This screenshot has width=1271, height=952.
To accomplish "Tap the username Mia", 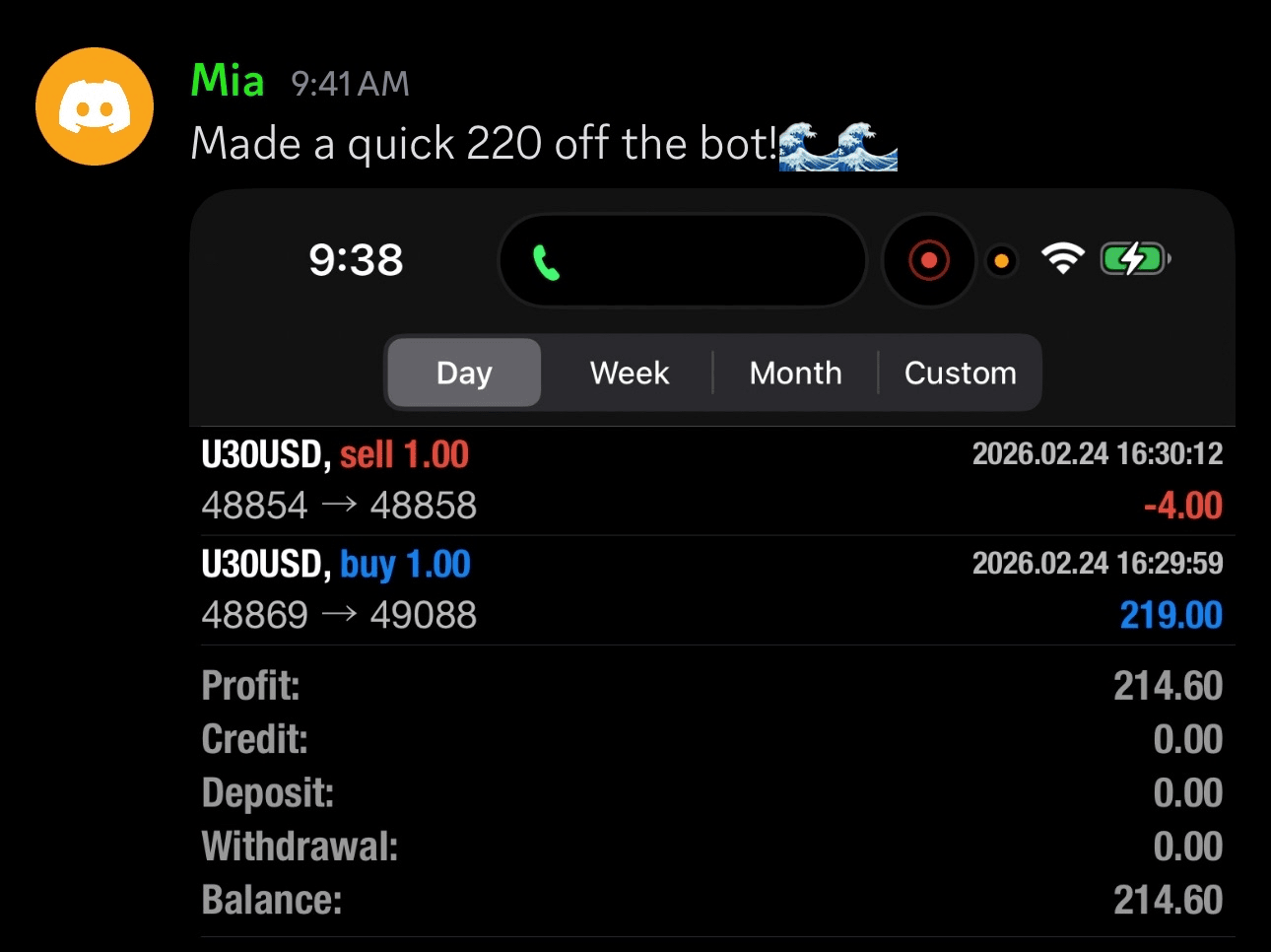I will pos(228,81).
